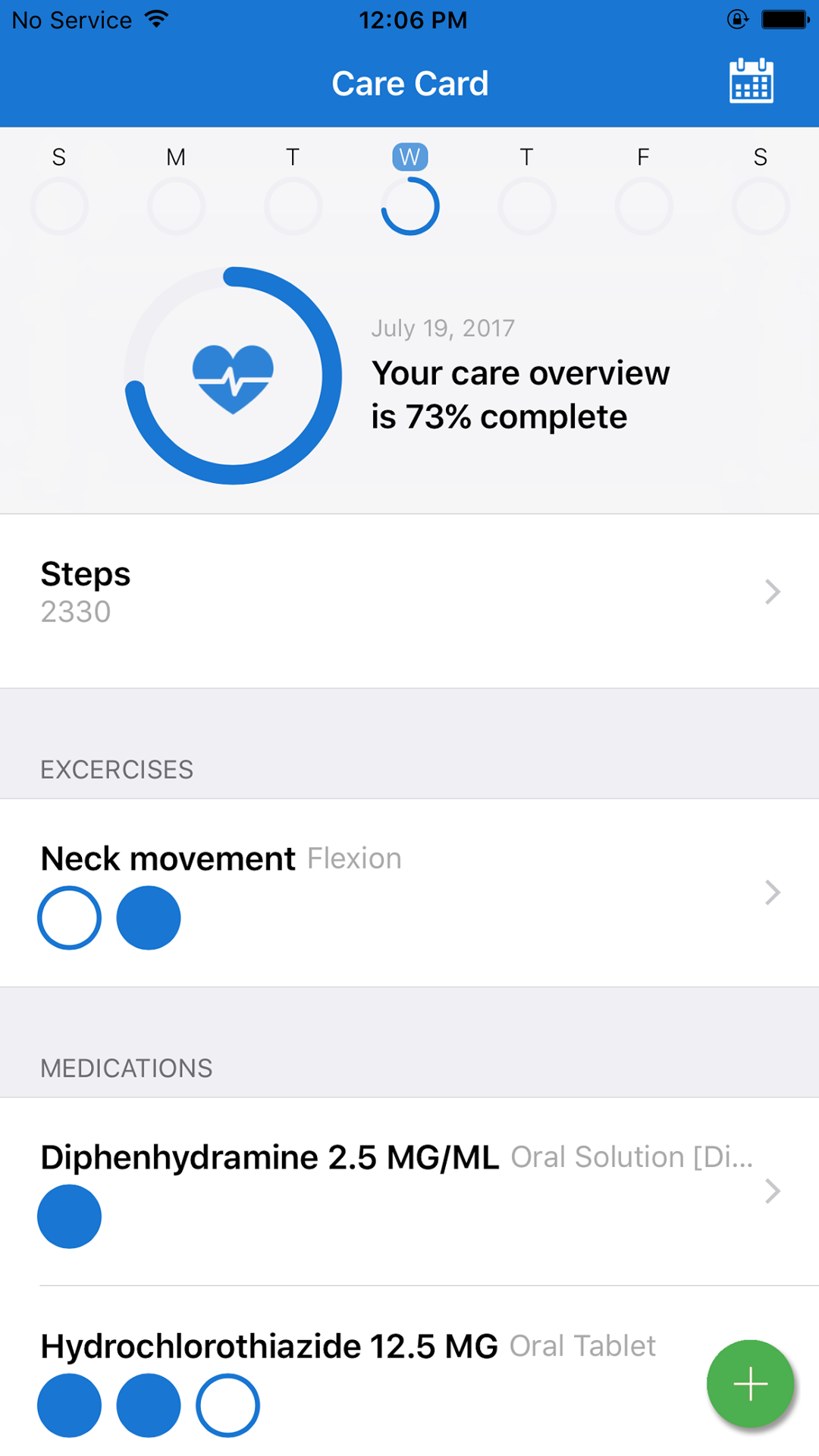This screenshot has height=1456, width=819.
Task: Toggle the Diphenhydramine dose circle
Action: 69,1216
